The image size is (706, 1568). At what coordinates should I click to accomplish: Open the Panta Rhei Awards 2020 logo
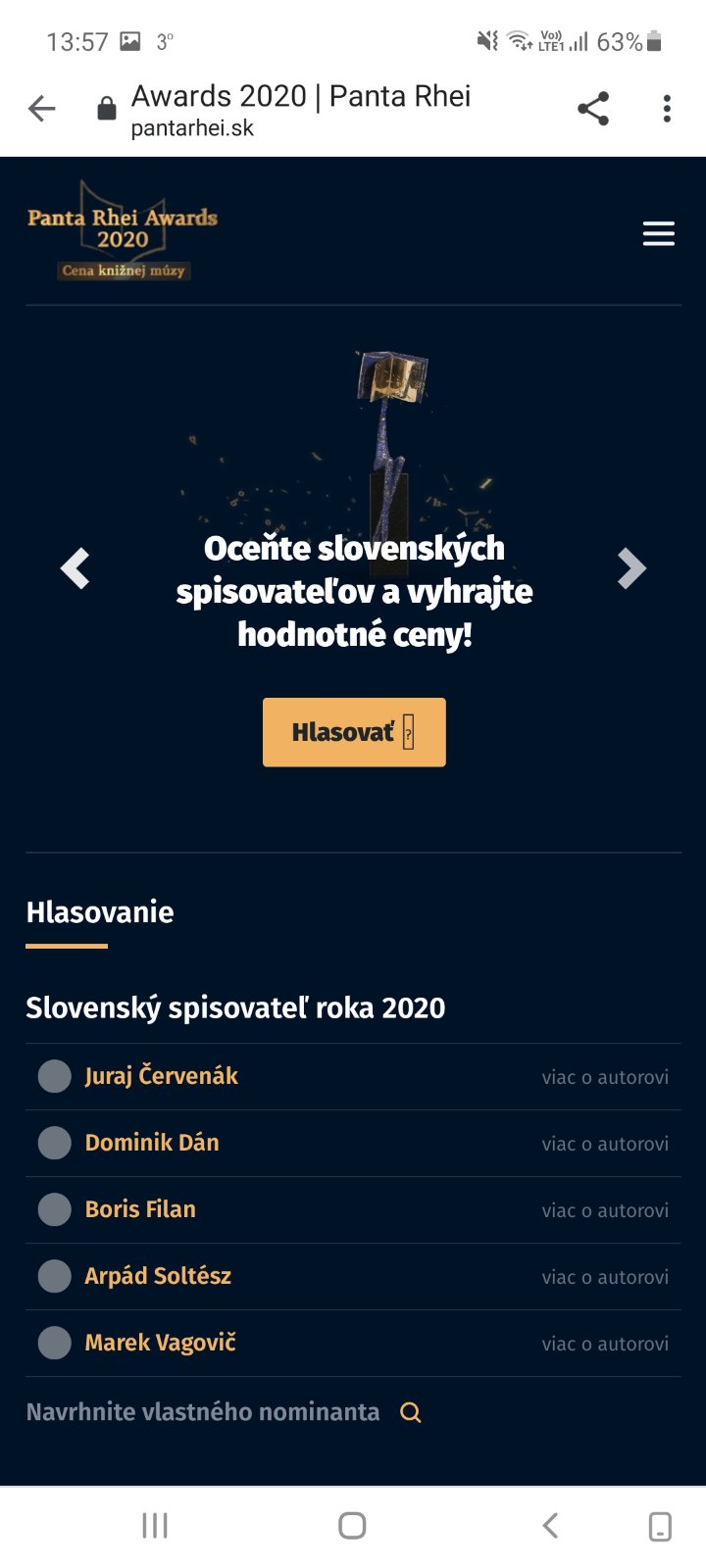tap(123, 231)
